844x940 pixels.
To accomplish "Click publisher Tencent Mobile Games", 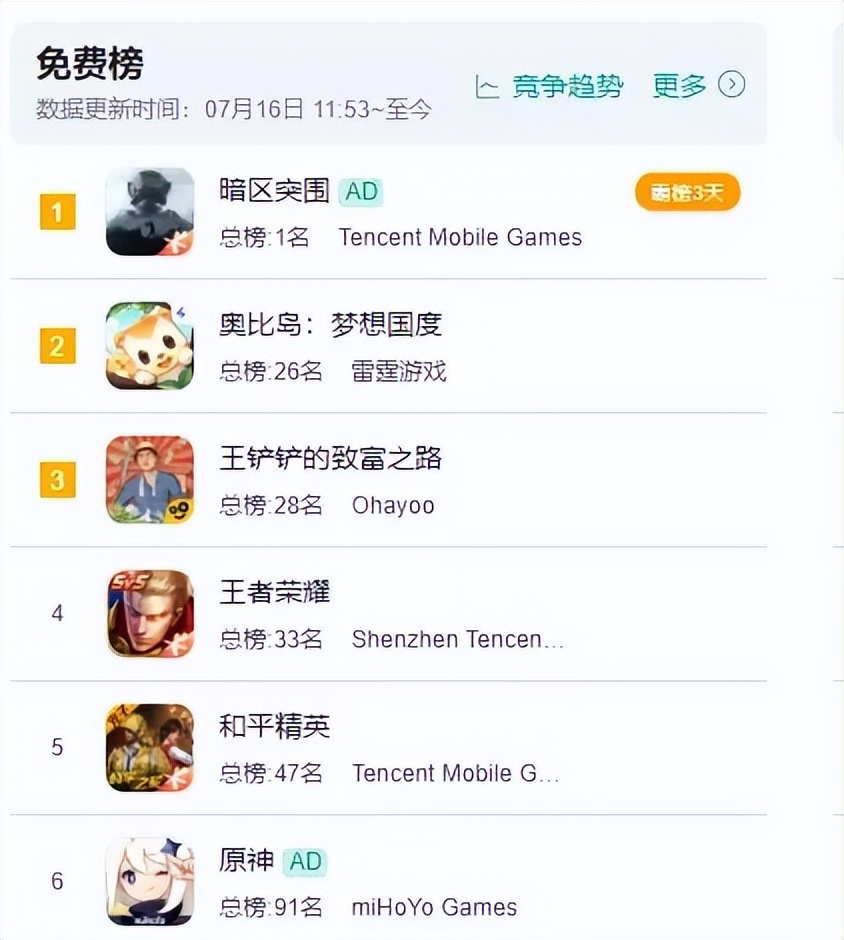I will tap(460, 237).
